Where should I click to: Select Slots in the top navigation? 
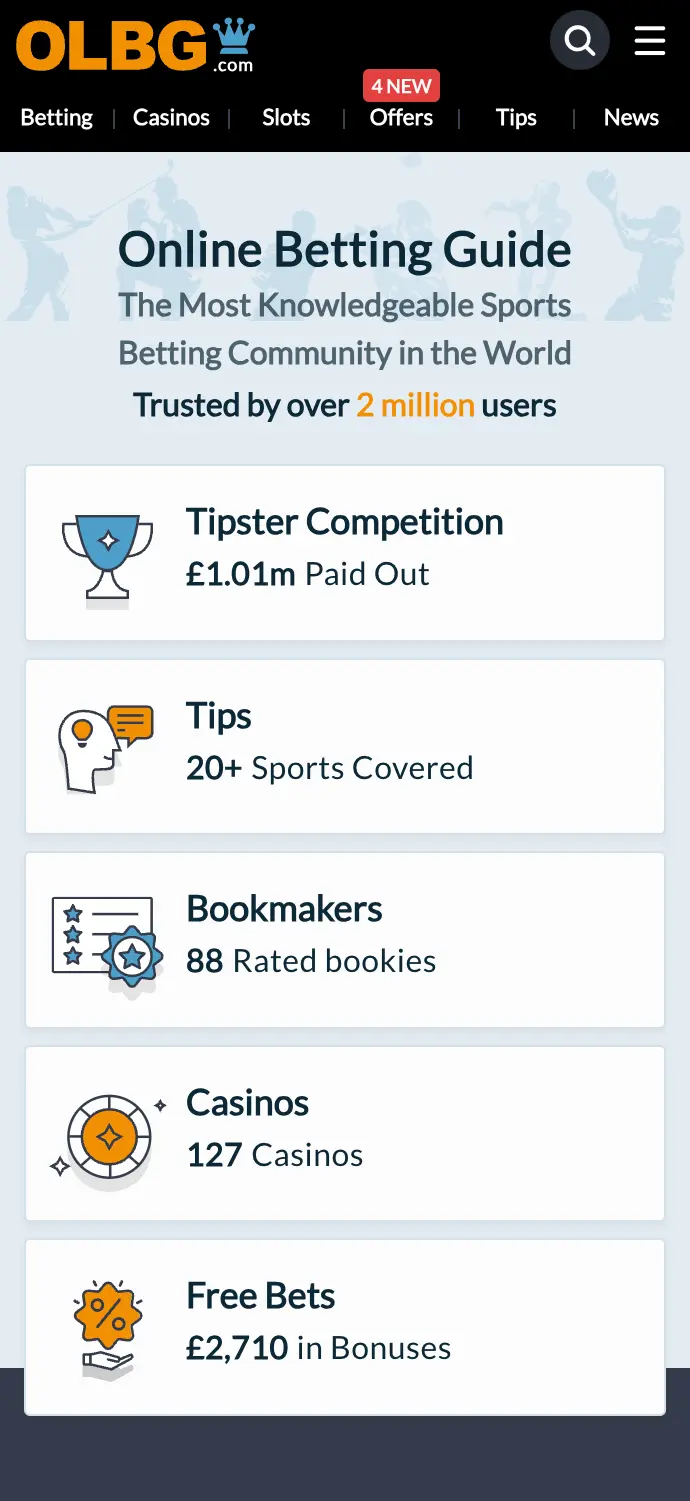286,118
